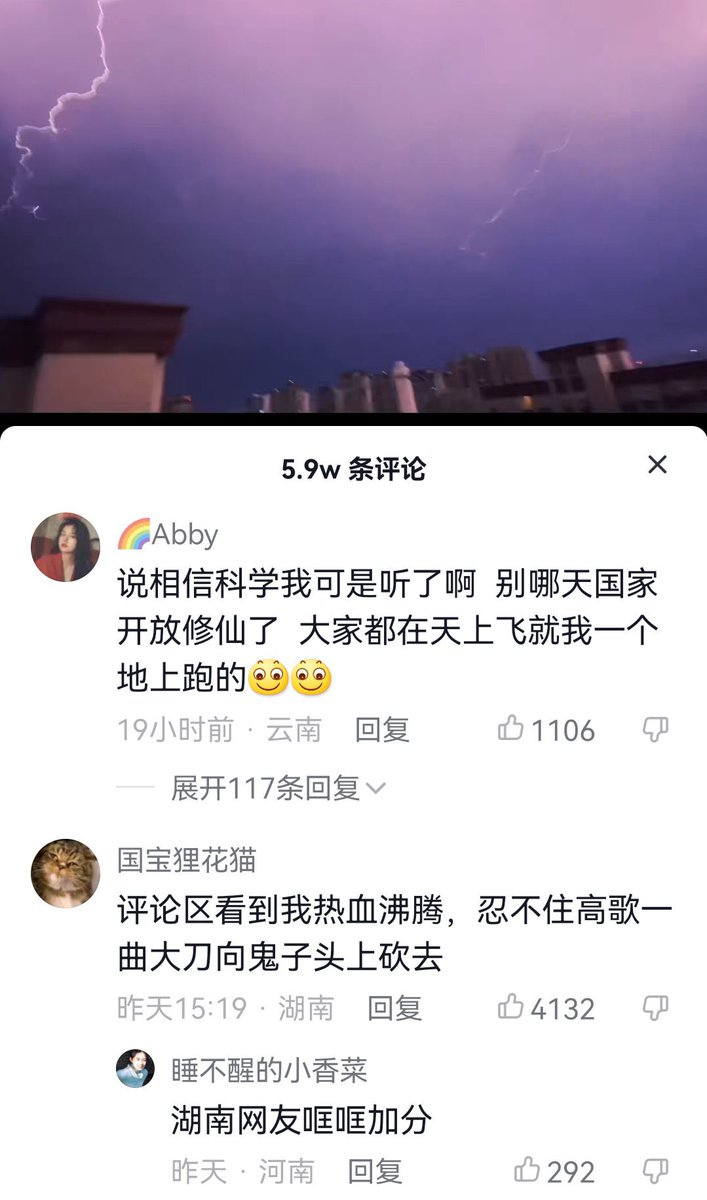Reply to Abby's comment
The image size is (707, 1200).
coord(382,730)
